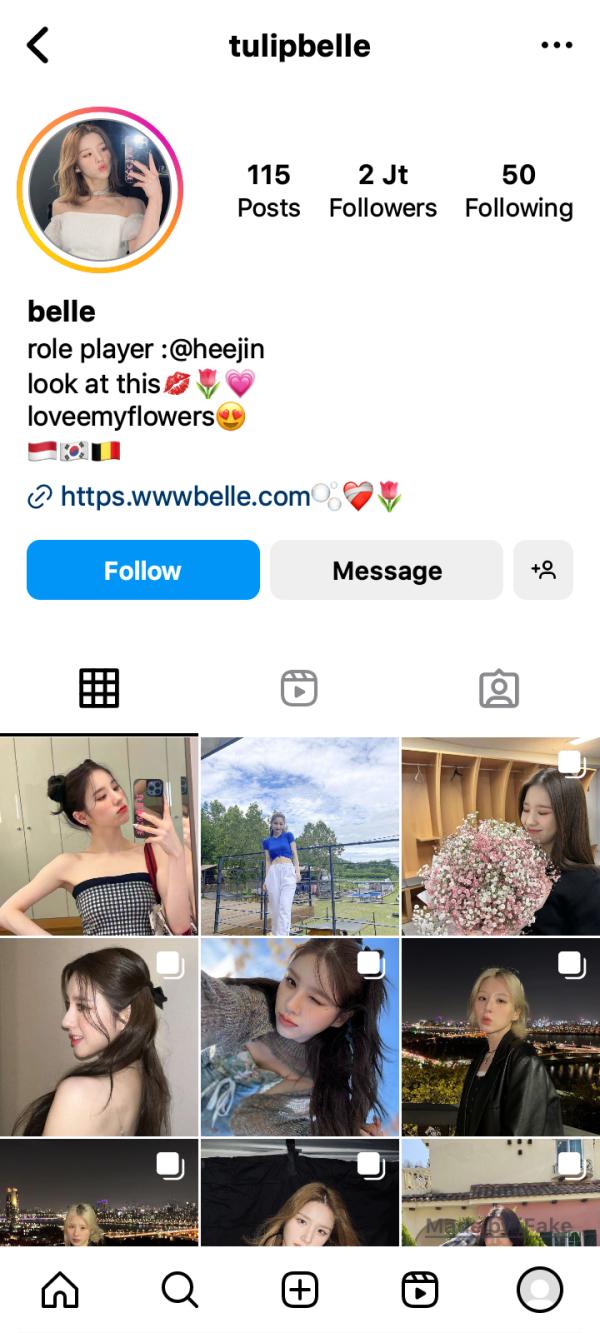
Task: Switch to the Reels tab on profile
Action: (x=299, y=689)
